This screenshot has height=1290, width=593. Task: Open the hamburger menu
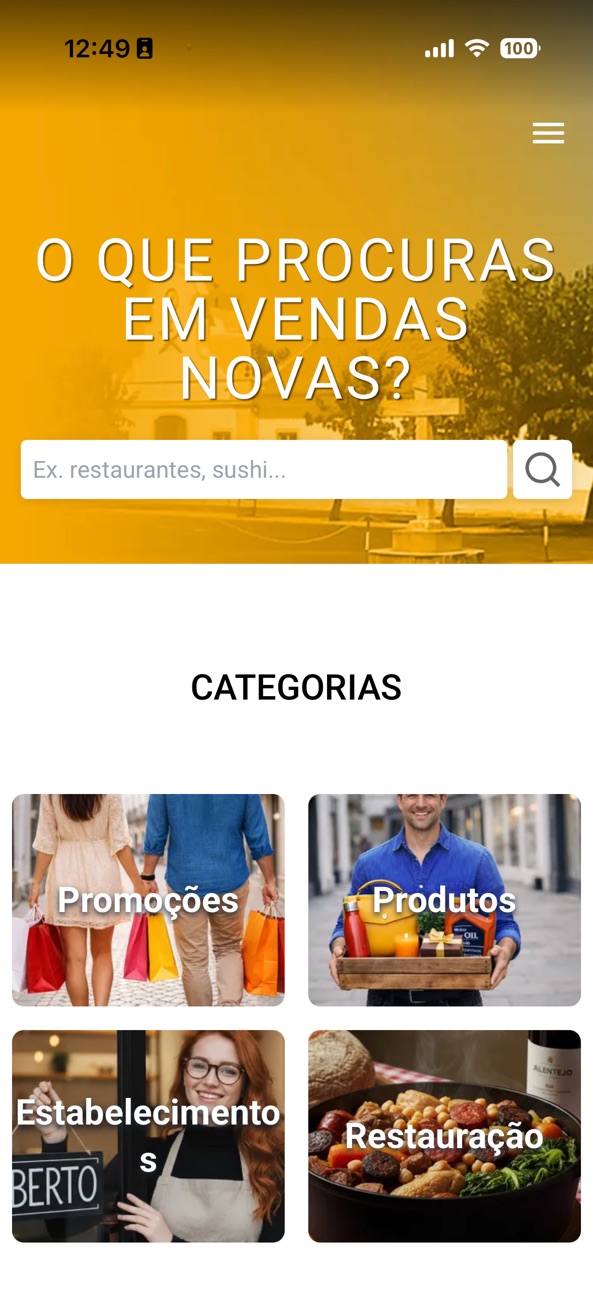tap(548, 133)
